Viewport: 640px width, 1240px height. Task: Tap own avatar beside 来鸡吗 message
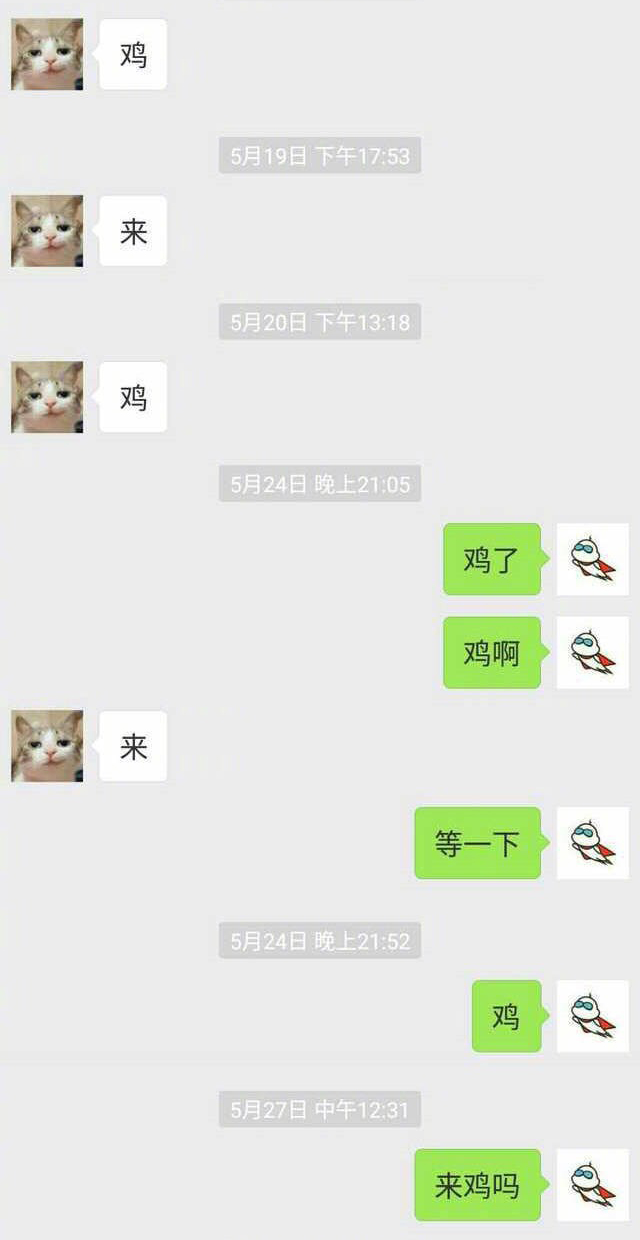593,1185
